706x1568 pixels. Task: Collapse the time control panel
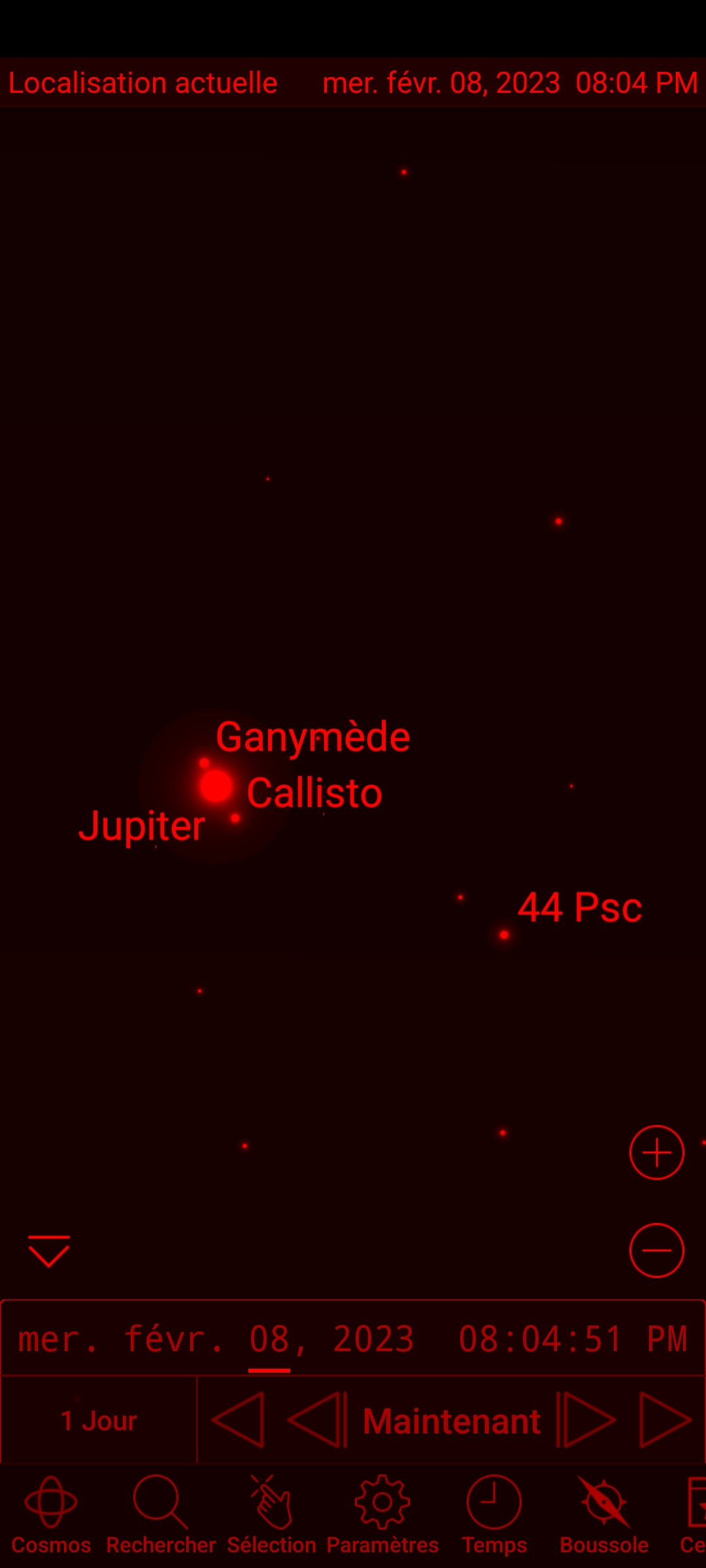[49, 1251]
